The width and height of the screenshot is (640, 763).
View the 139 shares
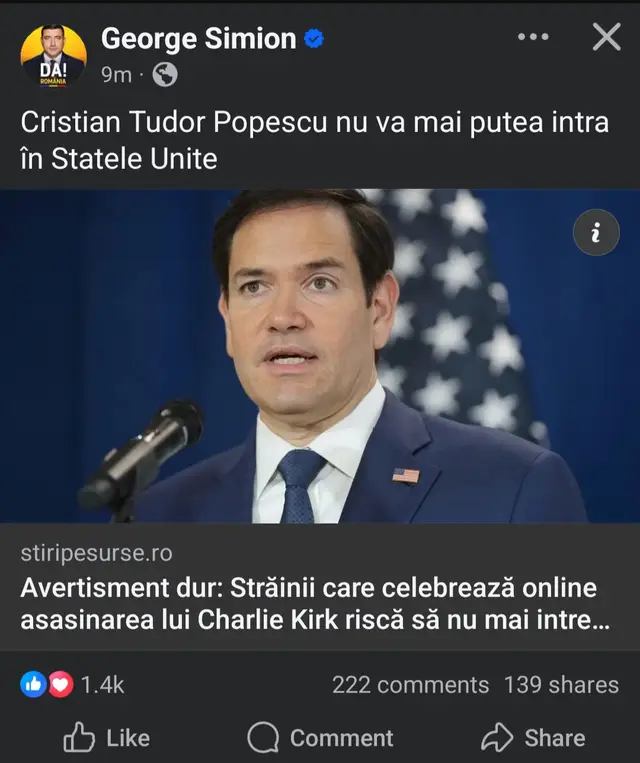[561, 685]
